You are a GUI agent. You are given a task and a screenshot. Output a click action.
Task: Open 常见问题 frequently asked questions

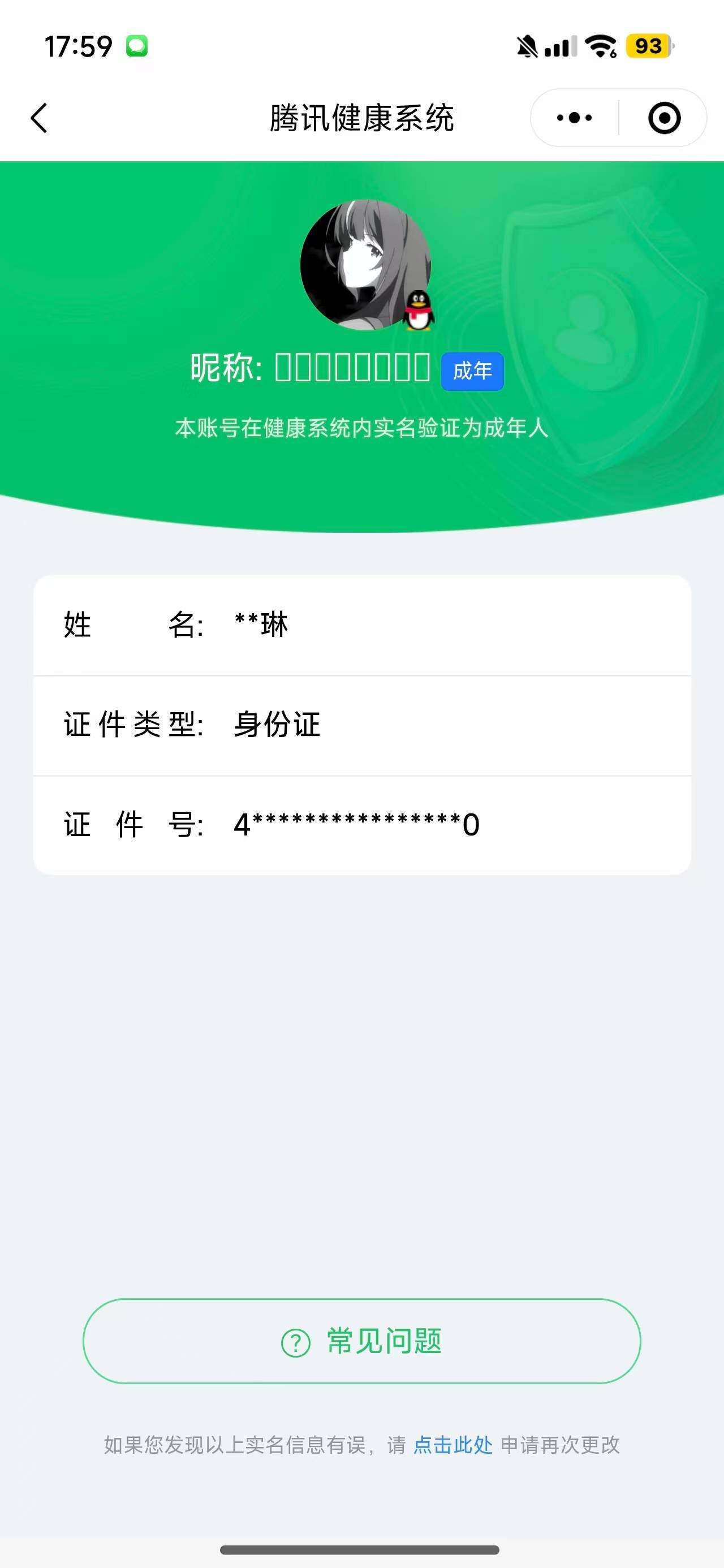(361, 1341)
